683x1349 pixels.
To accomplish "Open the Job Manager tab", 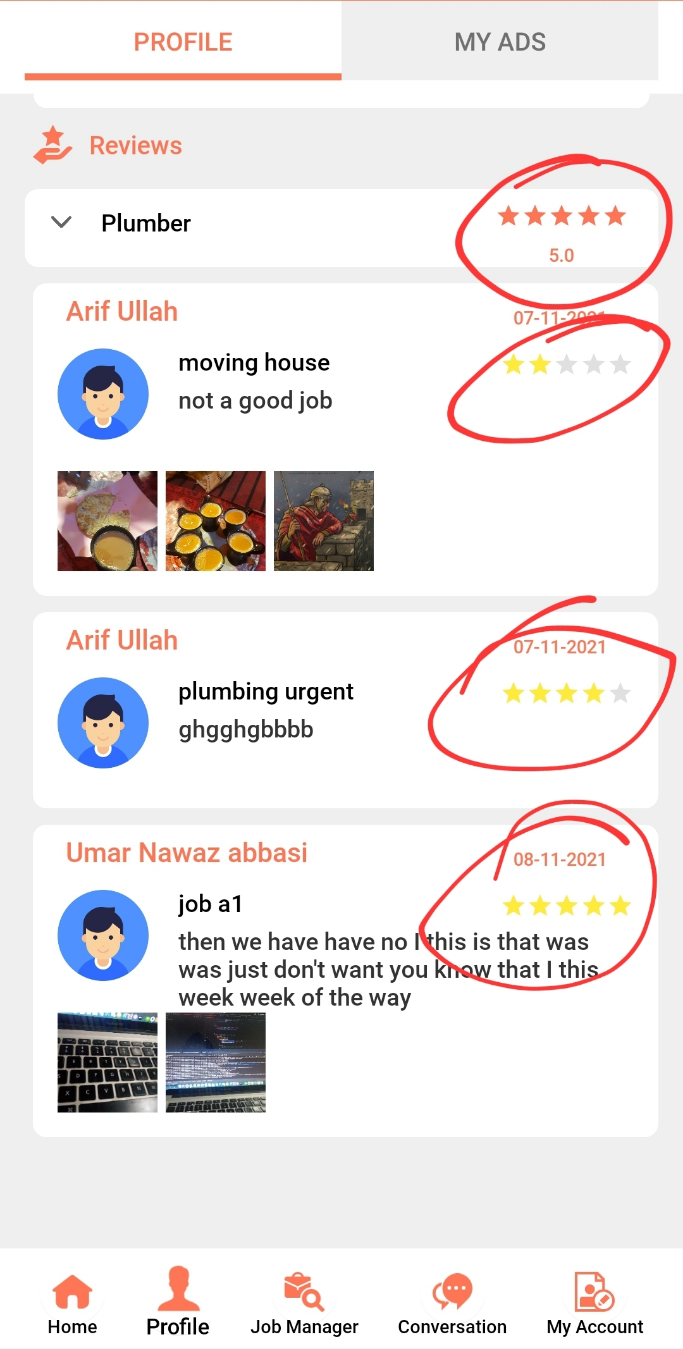I will tap(304, 1305).
